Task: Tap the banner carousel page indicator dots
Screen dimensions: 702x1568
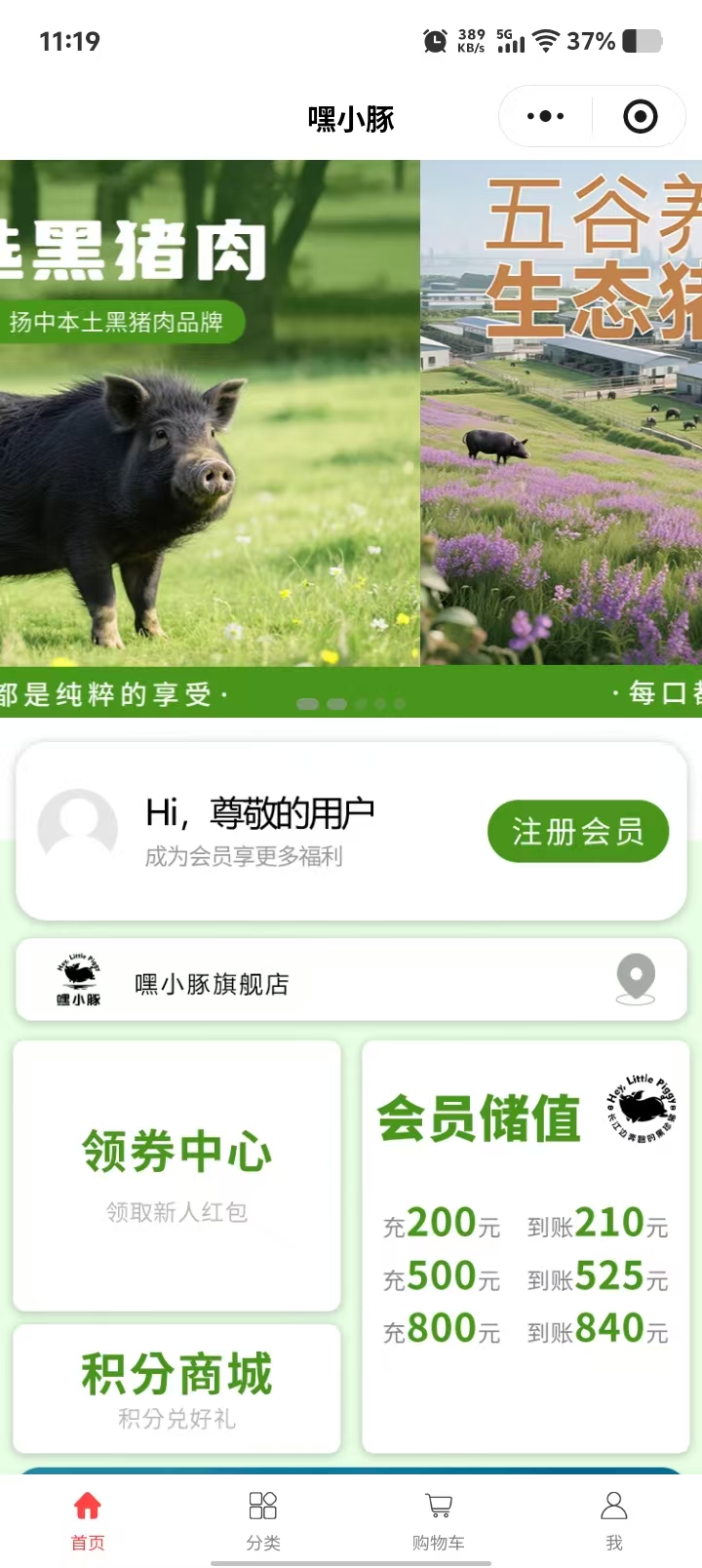Action: (x=351, y=703)
